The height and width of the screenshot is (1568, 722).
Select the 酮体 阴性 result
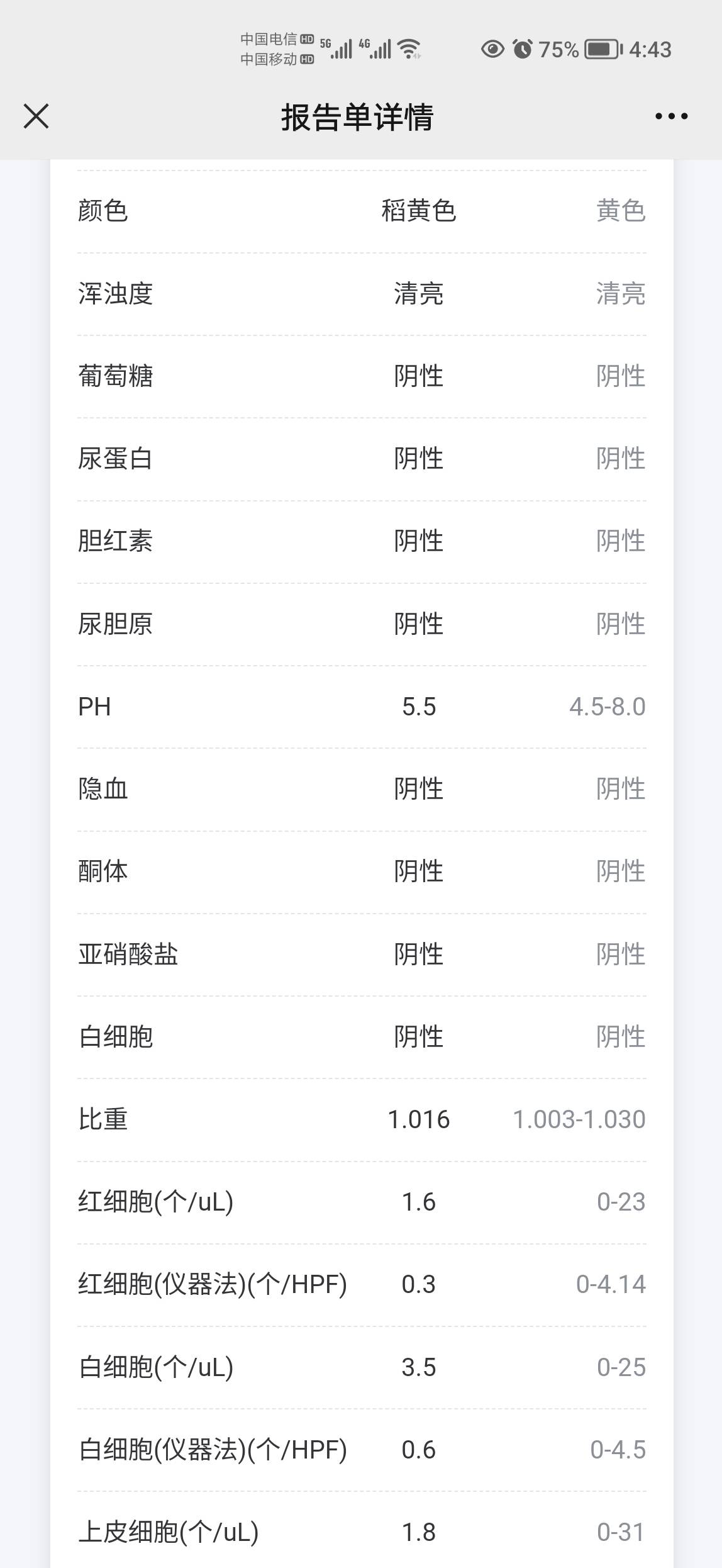[x=418, y=871]
